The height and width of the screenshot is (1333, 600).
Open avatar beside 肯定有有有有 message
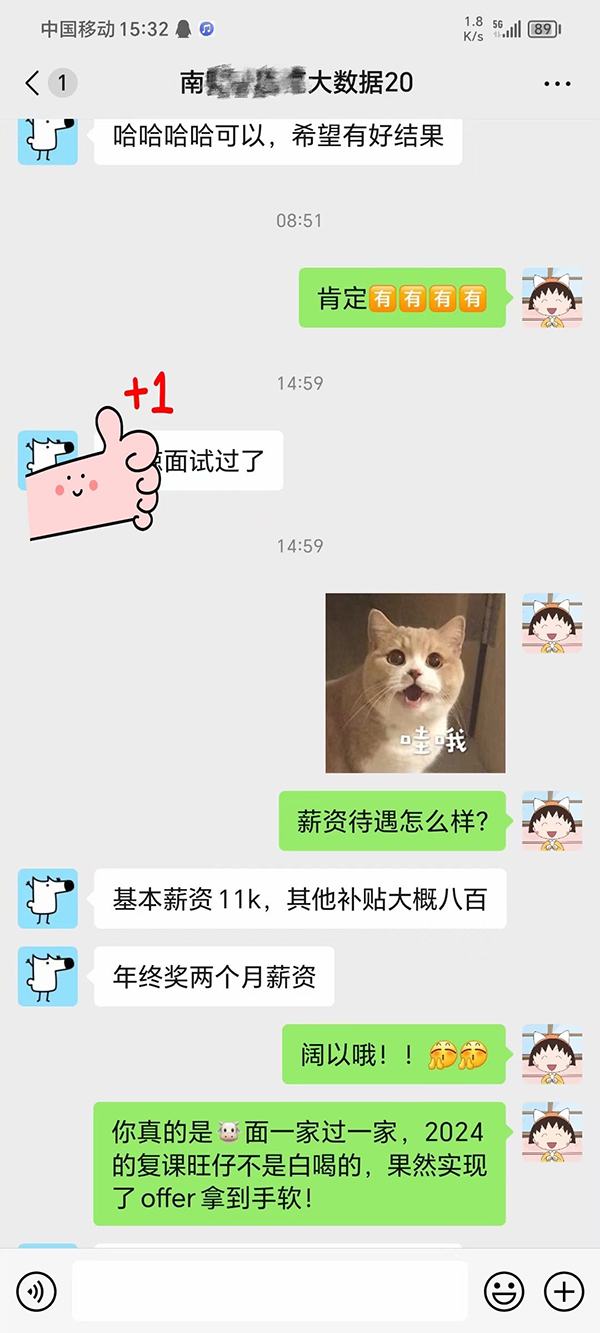point(552,297)
